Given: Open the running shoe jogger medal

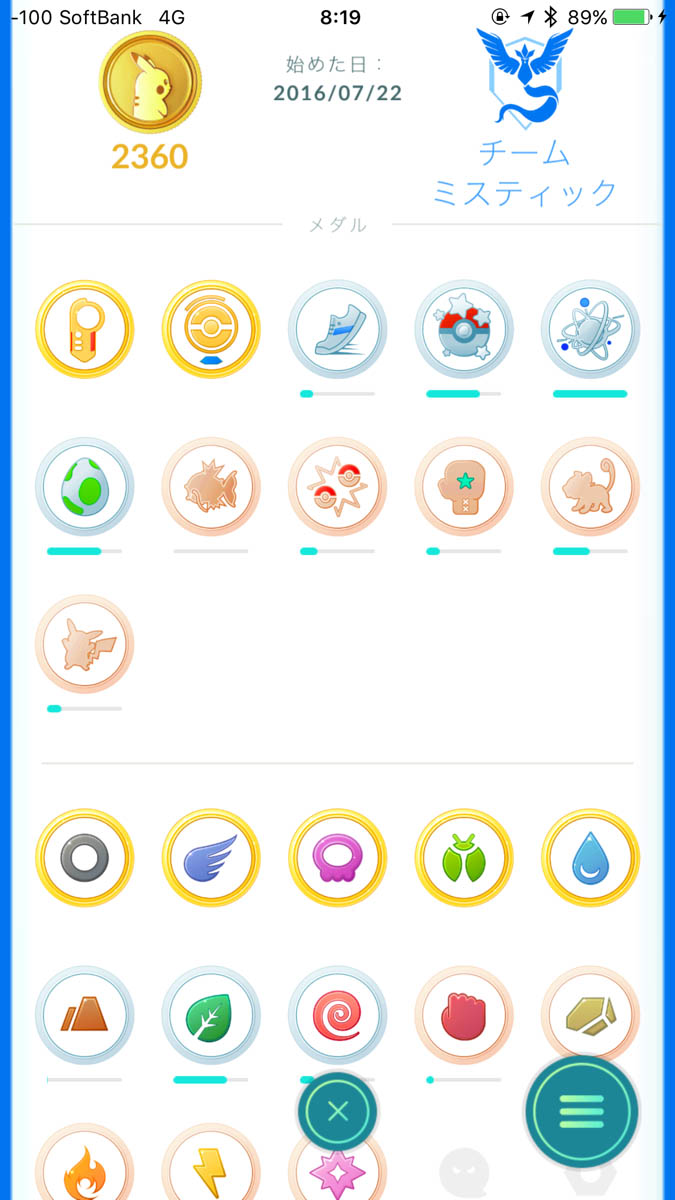Looking at the screenshot, I should (x=338, y=329).
